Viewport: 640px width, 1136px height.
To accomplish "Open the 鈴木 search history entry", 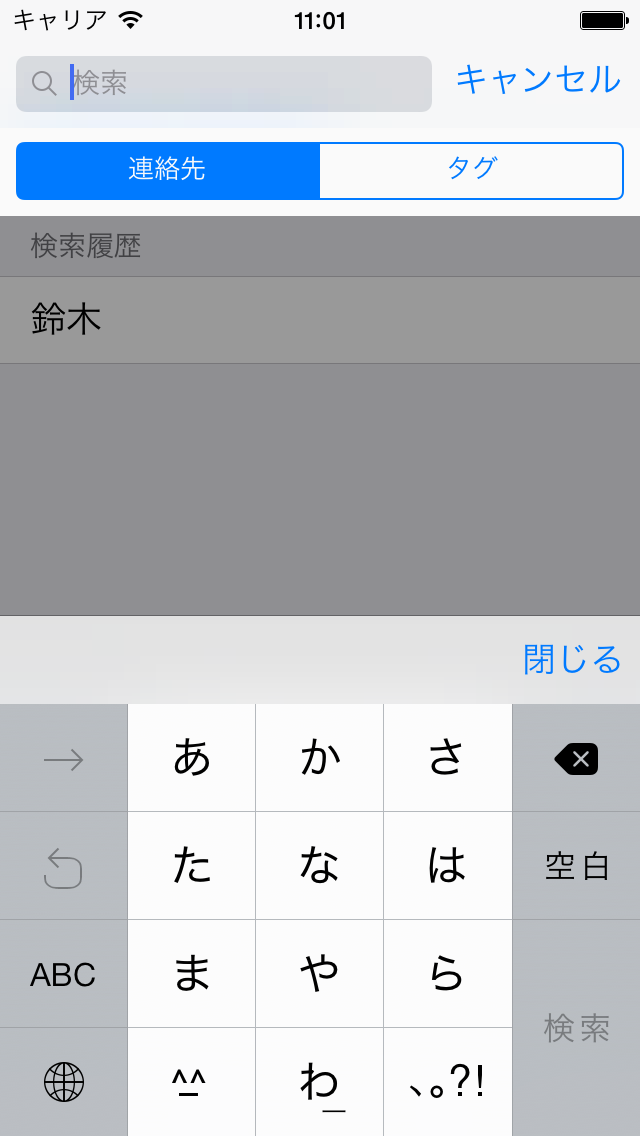I will click(x=320, y=320).
